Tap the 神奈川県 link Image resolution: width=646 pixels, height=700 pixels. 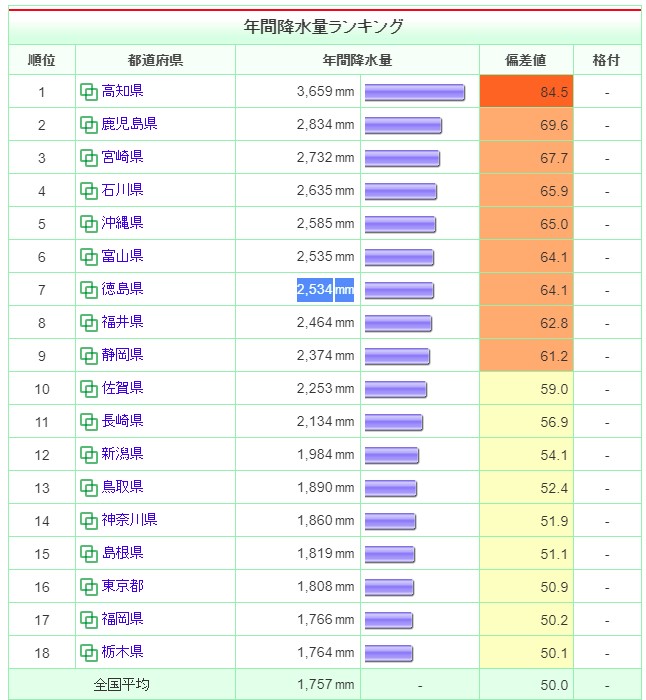[x=129, y=520]
